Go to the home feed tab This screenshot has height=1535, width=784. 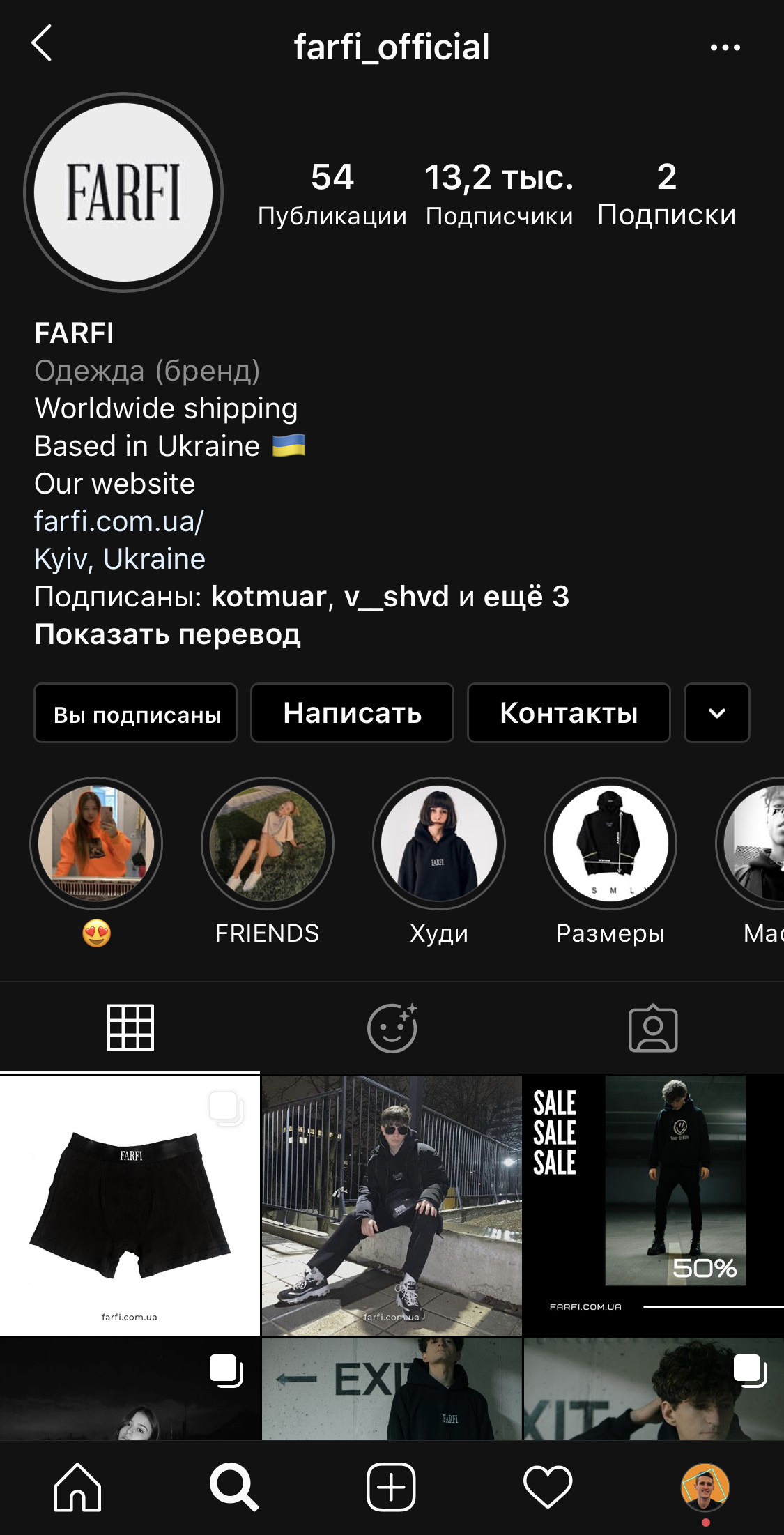(78, 1487)
